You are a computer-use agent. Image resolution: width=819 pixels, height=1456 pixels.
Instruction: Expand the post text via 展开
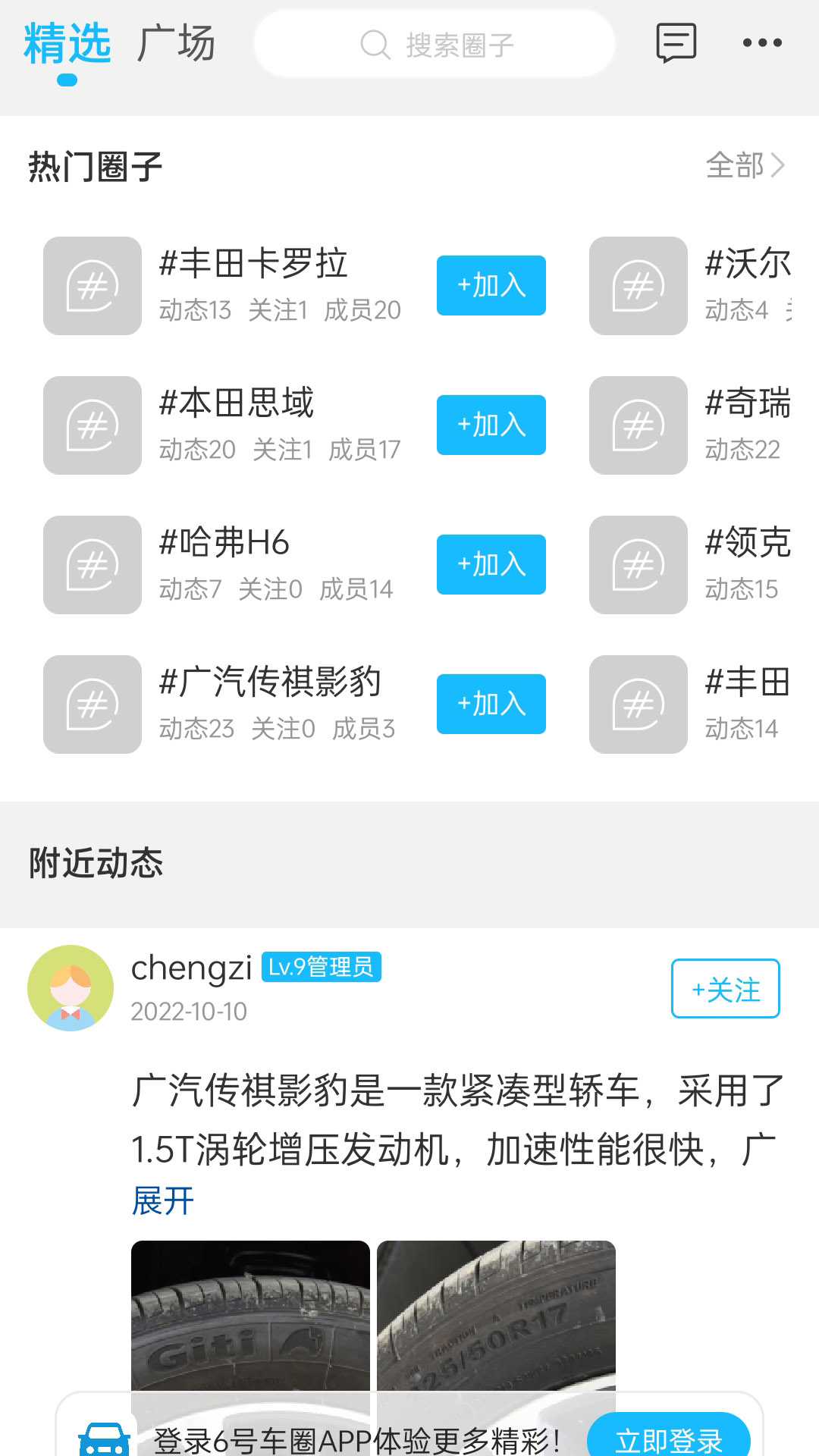(162, 1198)
